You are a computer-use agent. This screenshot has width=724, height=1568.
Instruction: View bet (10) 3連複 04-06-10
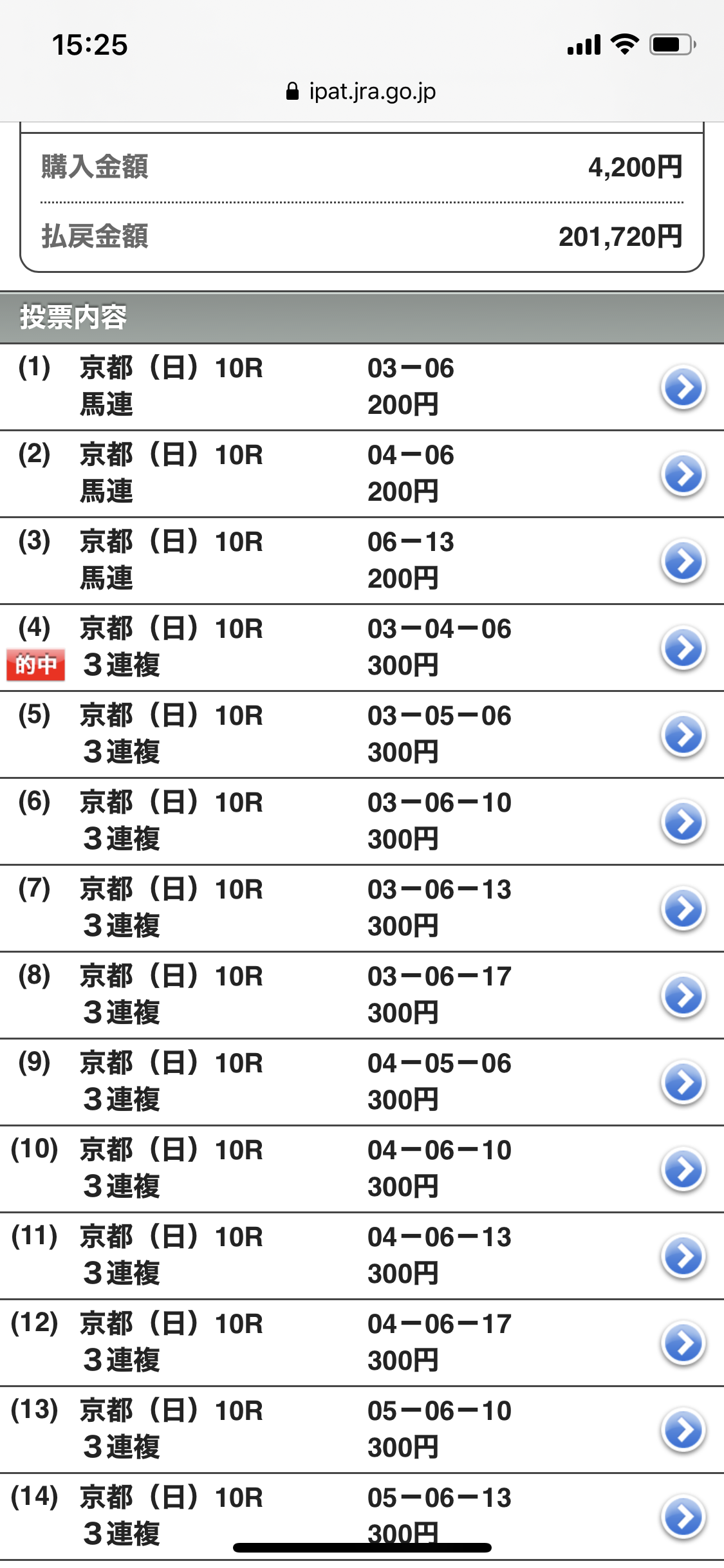click(683, 1170)
